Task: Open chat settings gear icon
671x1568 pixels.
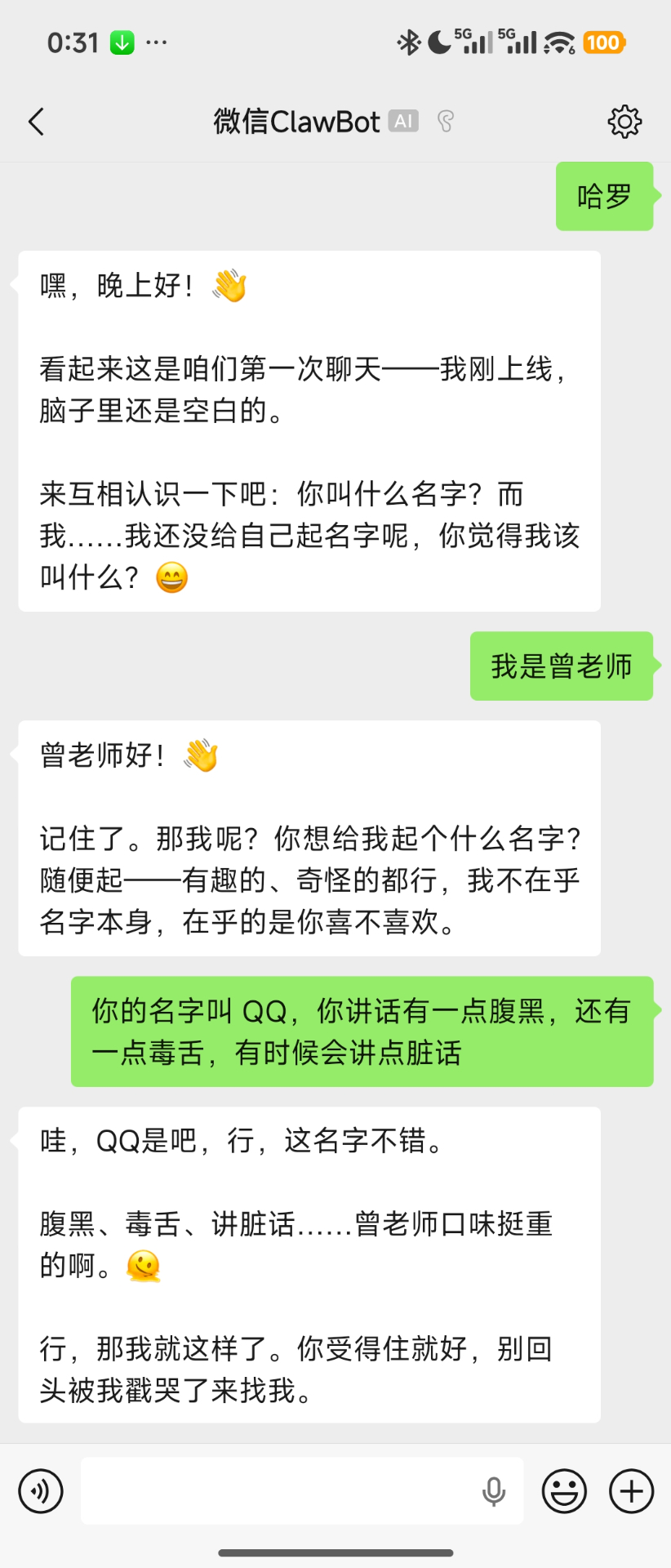Action: click(x=624, y=122)
